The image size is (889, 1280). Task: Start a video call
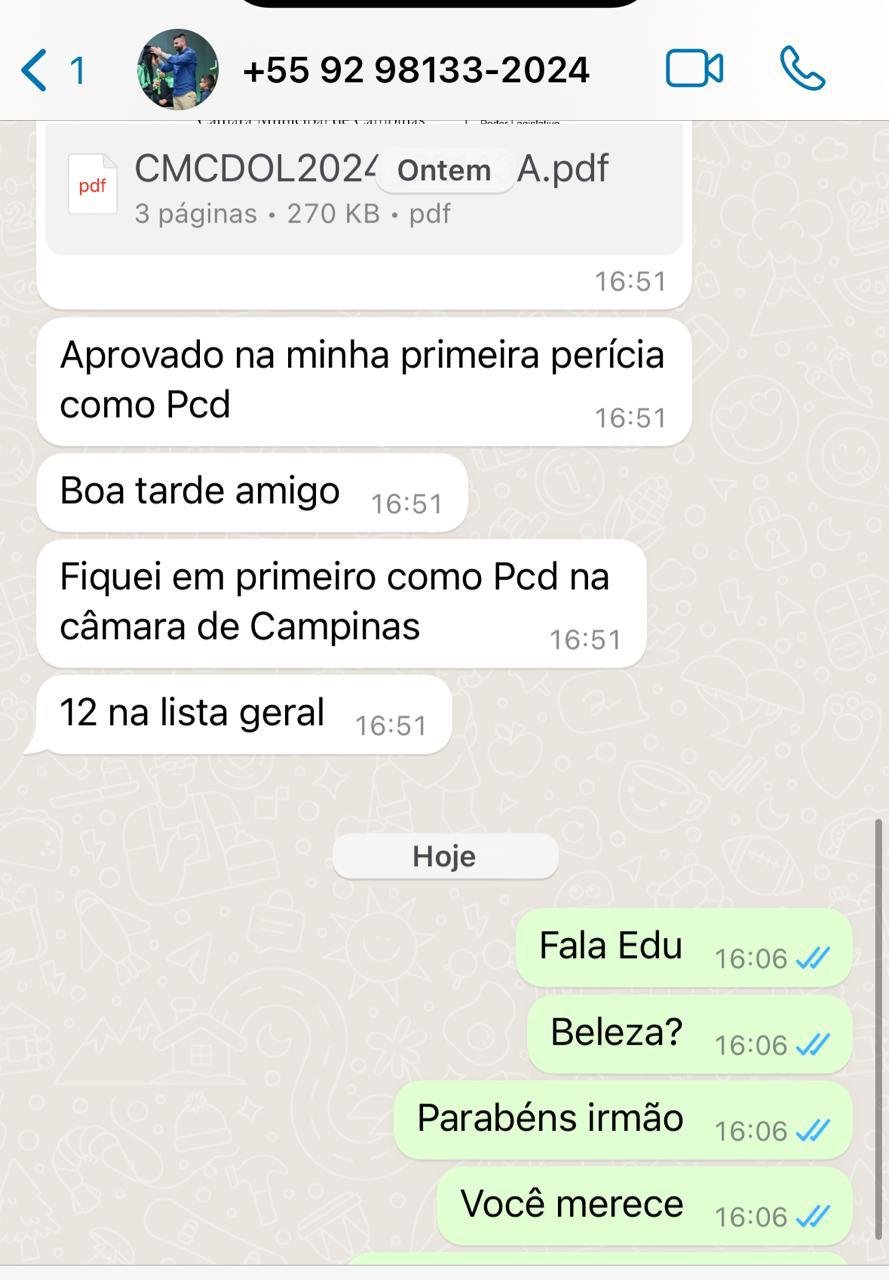click(694, 69)
